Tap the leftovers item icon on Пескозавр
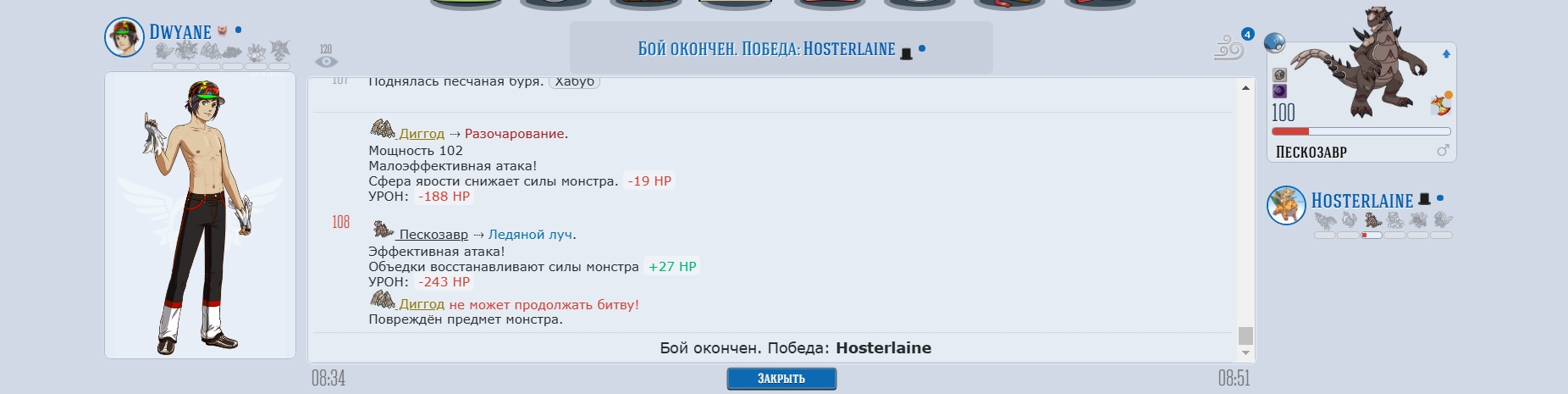 coord(1440,104)
